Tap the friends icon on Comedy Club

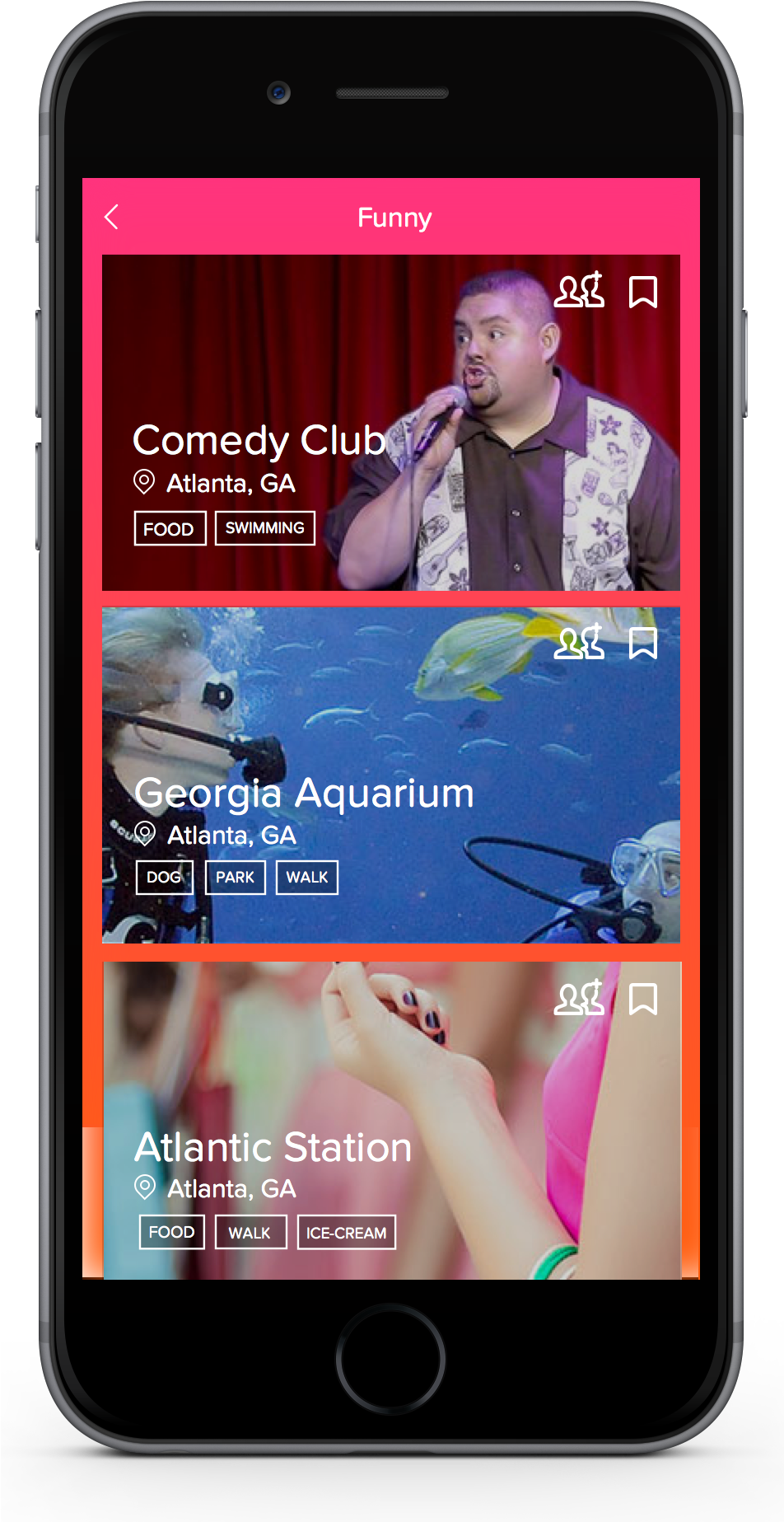579,291
